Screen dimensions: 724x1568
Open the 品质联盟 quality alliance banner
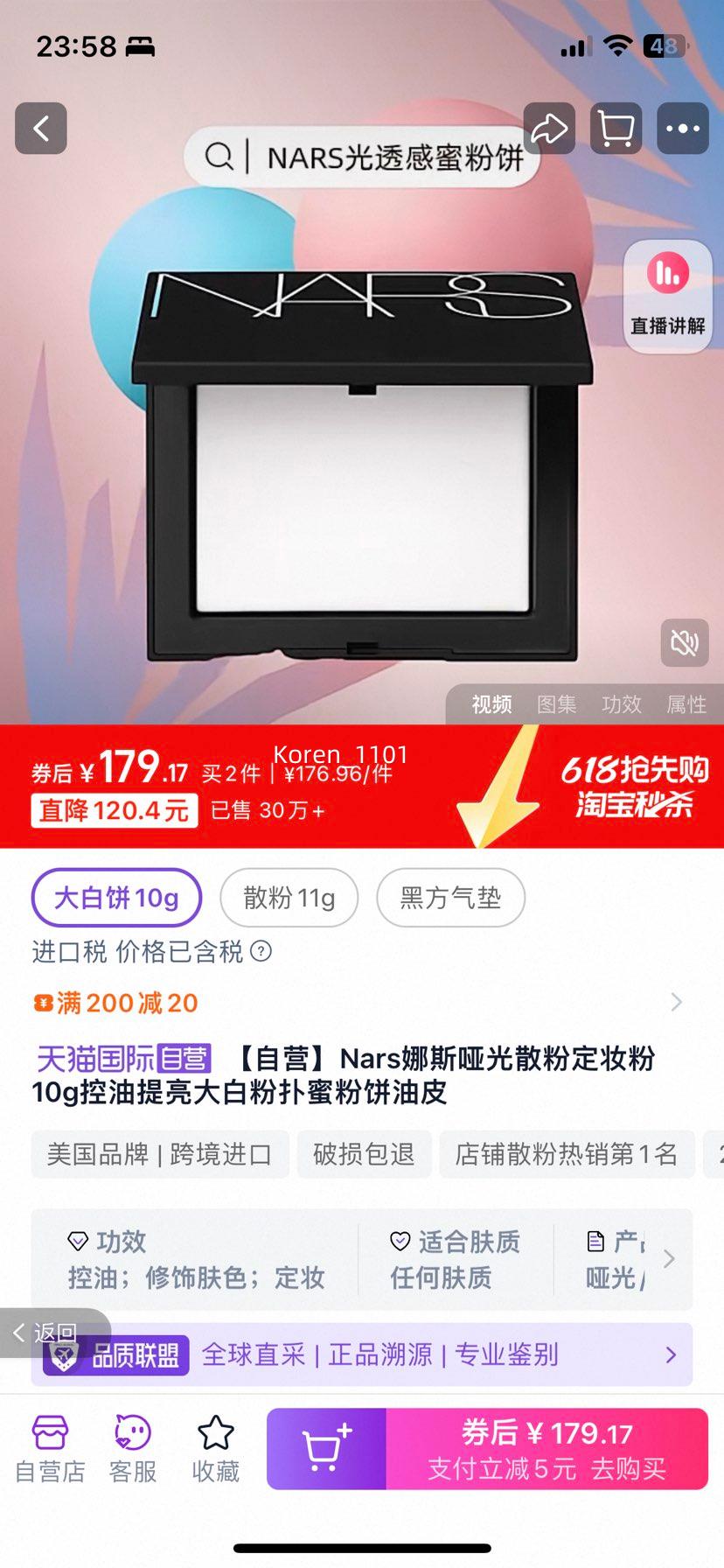(362, 1355)
